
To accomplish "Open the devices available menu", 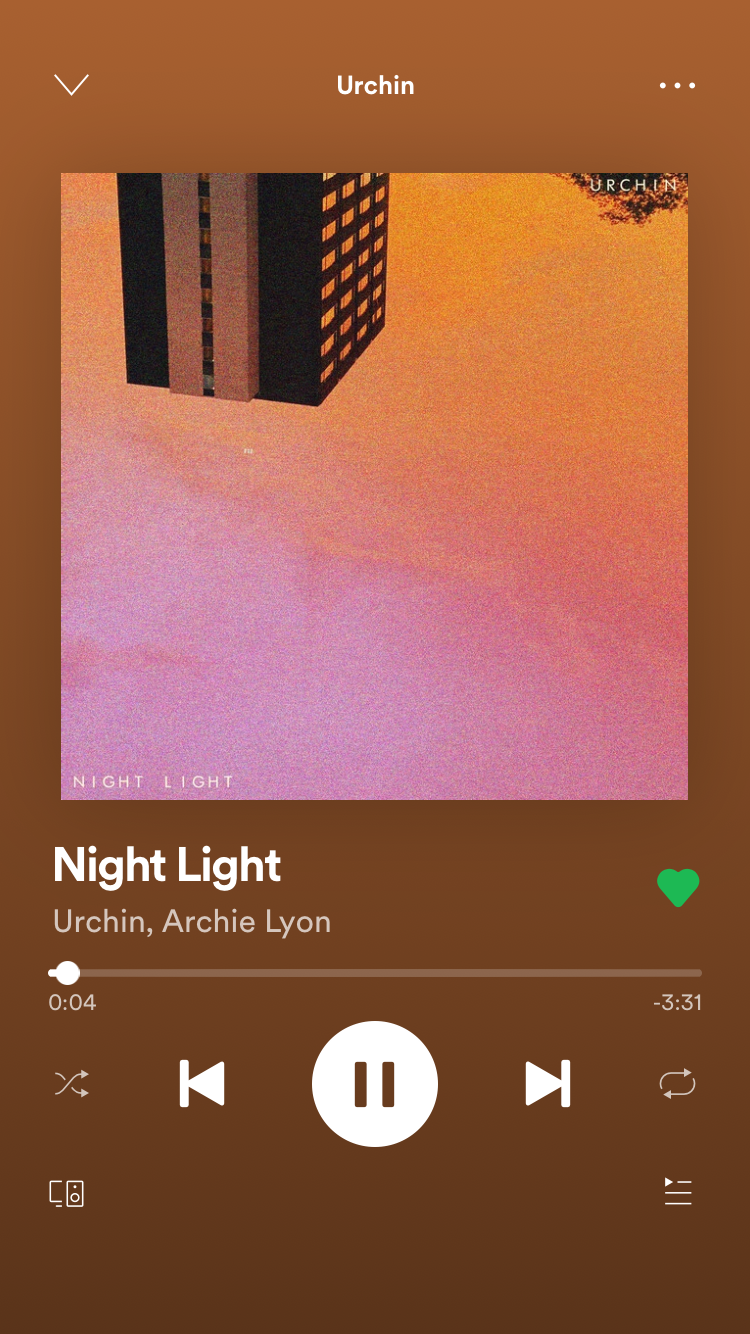I will point(67,1193).
